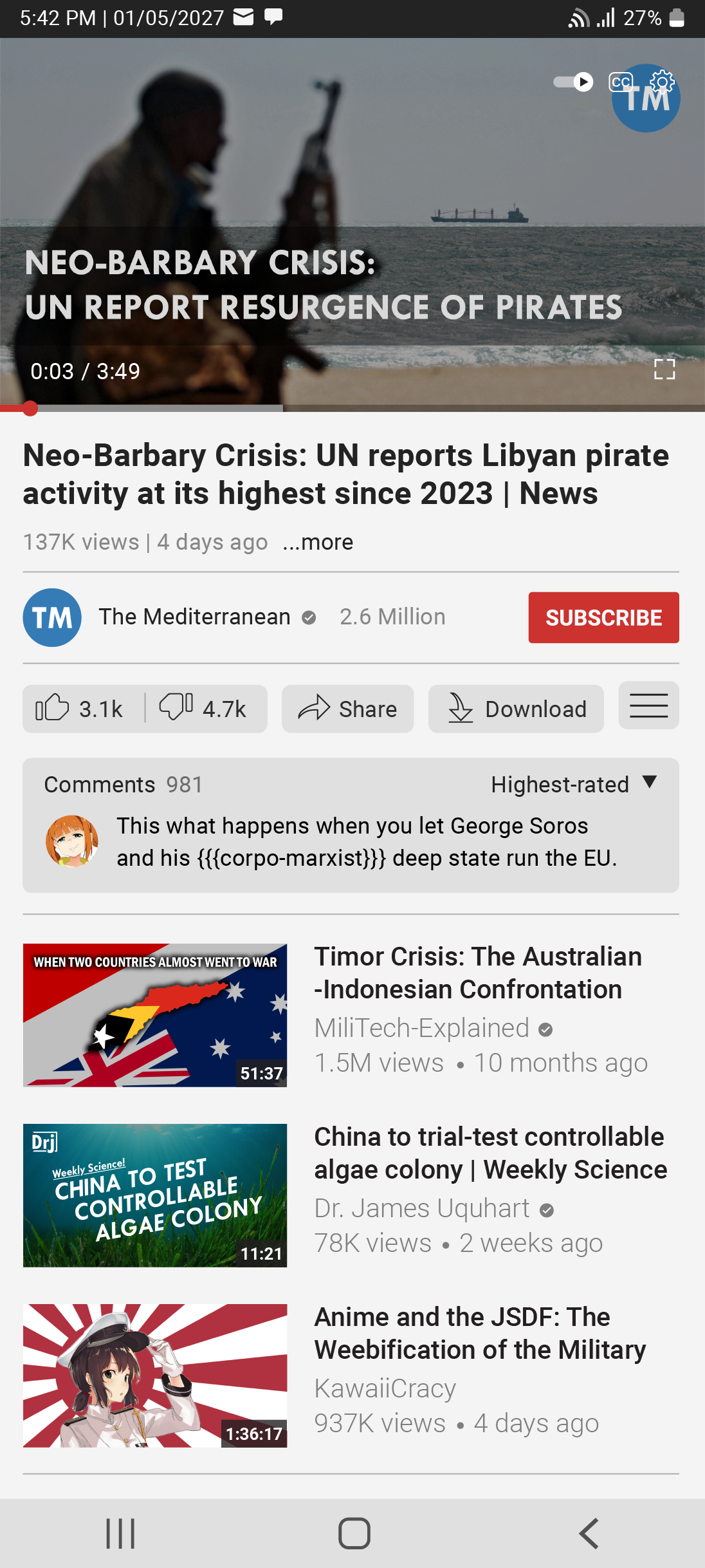Go back with the system back button
Viewport: 705px width, 1568px height.
pos(589,1533)
